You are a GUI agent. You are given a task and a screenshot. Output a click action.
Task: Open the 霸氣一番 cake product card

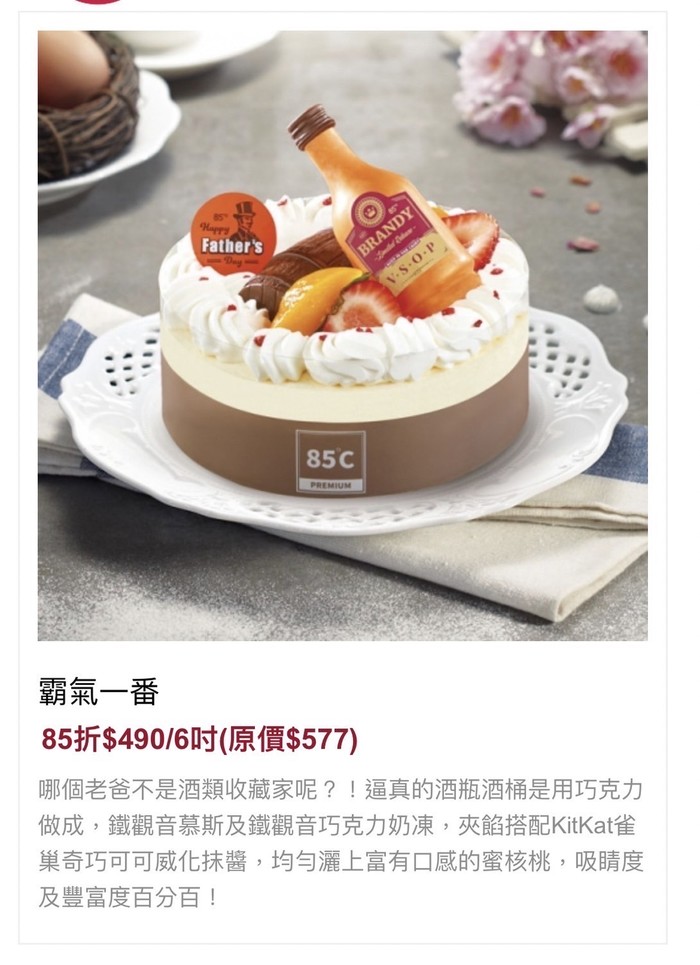pos(342,336)
